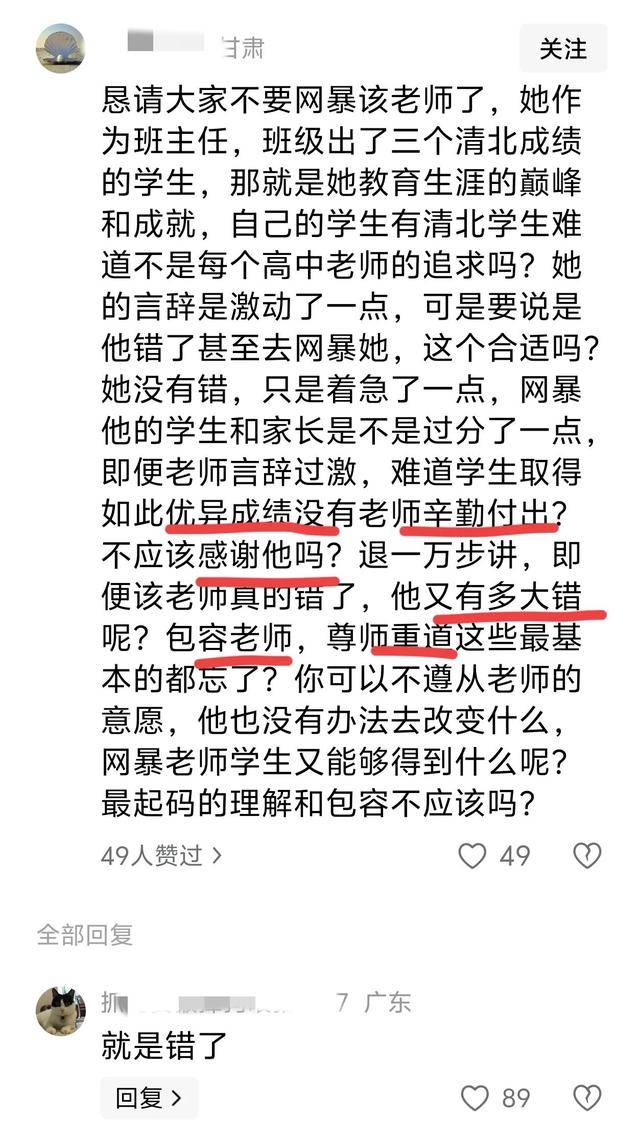
Task: Dislike the main comment with broken heart
Action: point(586,856)
